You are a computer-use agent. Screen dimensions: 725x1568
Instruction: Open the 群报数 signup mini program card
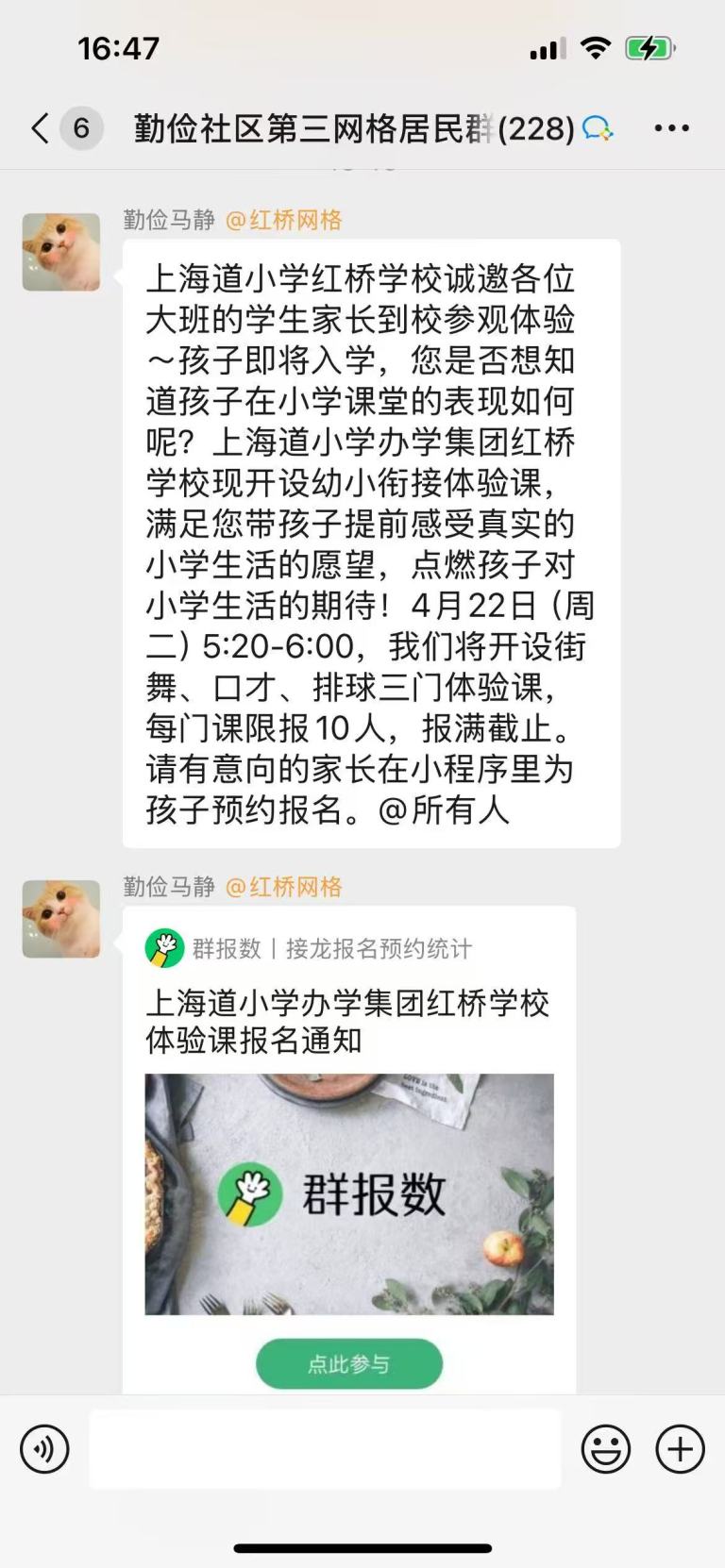pos(348,1193)
